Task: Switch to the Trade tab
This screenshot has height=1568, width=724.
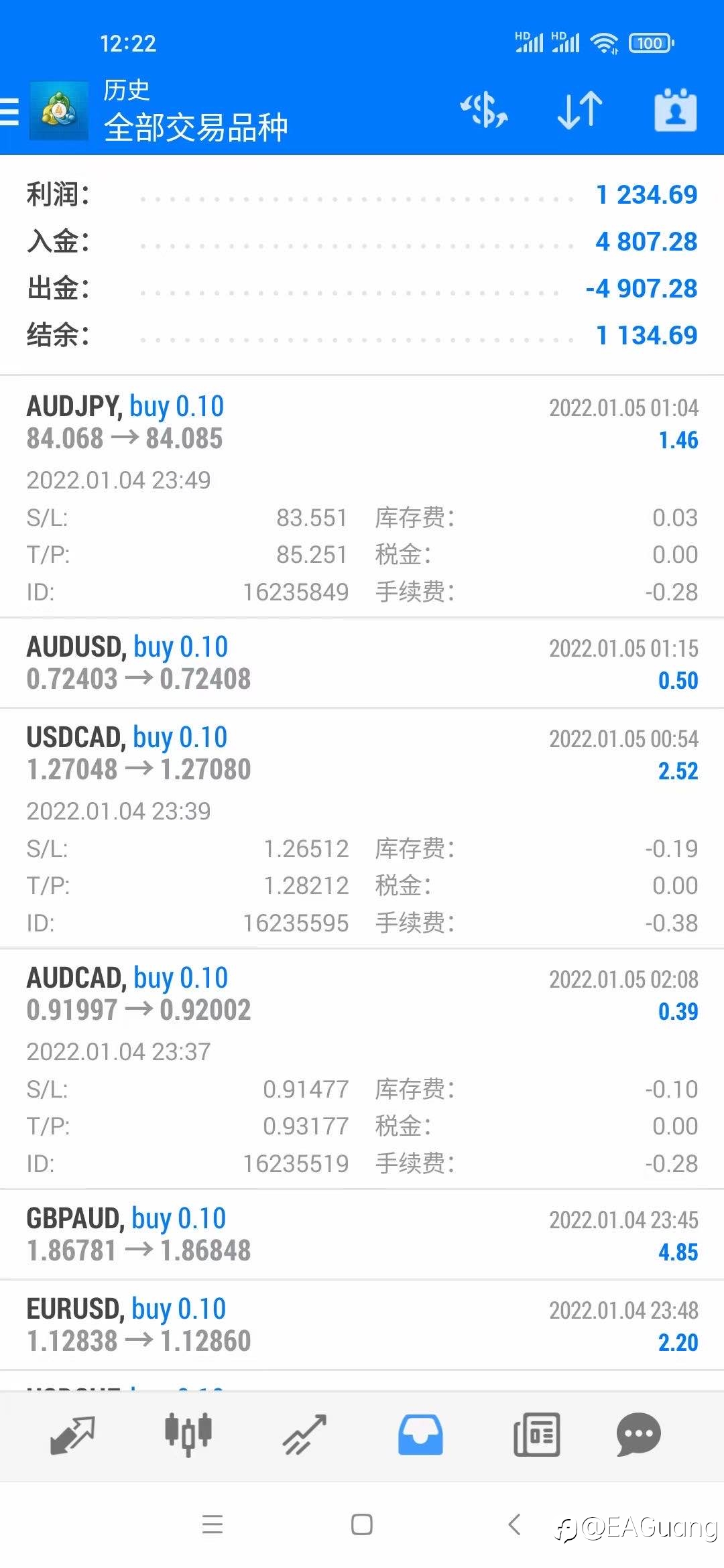Action: (x=304, y=1435)
